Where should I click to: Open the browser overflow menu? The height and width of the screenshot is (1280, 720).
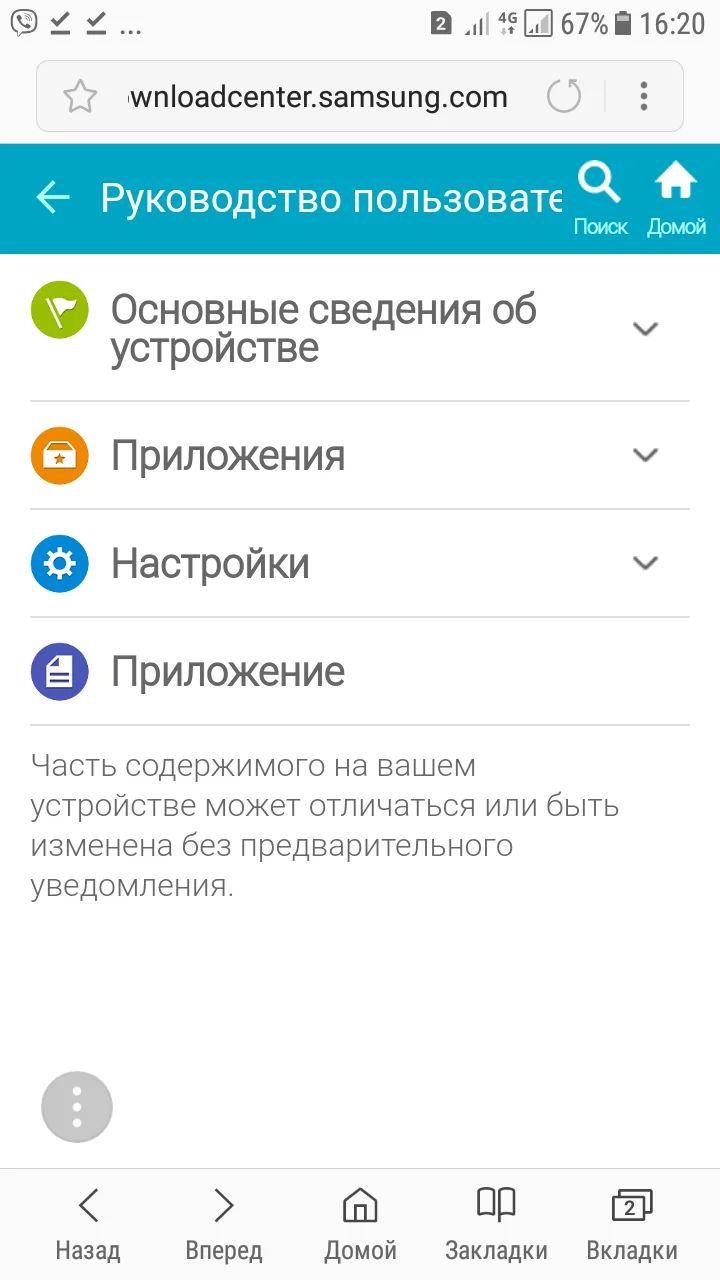[644, 96]
